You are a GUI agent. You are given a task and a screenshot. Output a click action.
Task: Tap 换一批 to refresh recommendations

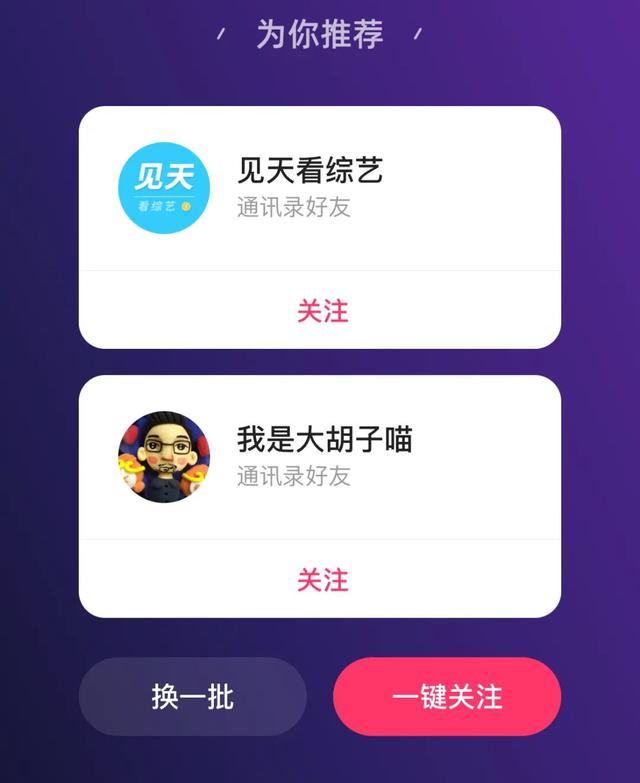192,697
